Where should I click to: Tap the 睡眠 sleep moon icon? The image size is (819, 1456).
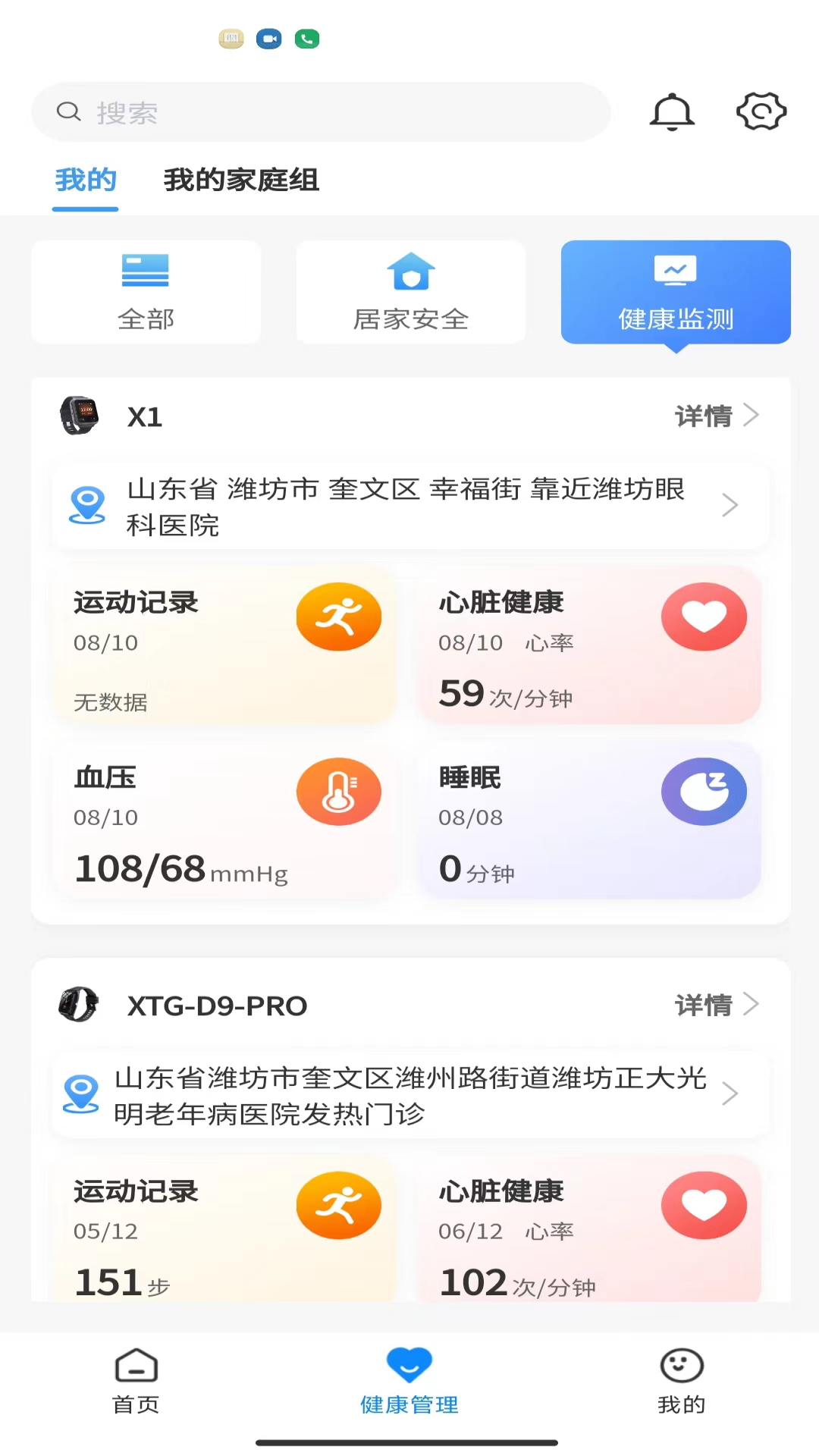704,791
